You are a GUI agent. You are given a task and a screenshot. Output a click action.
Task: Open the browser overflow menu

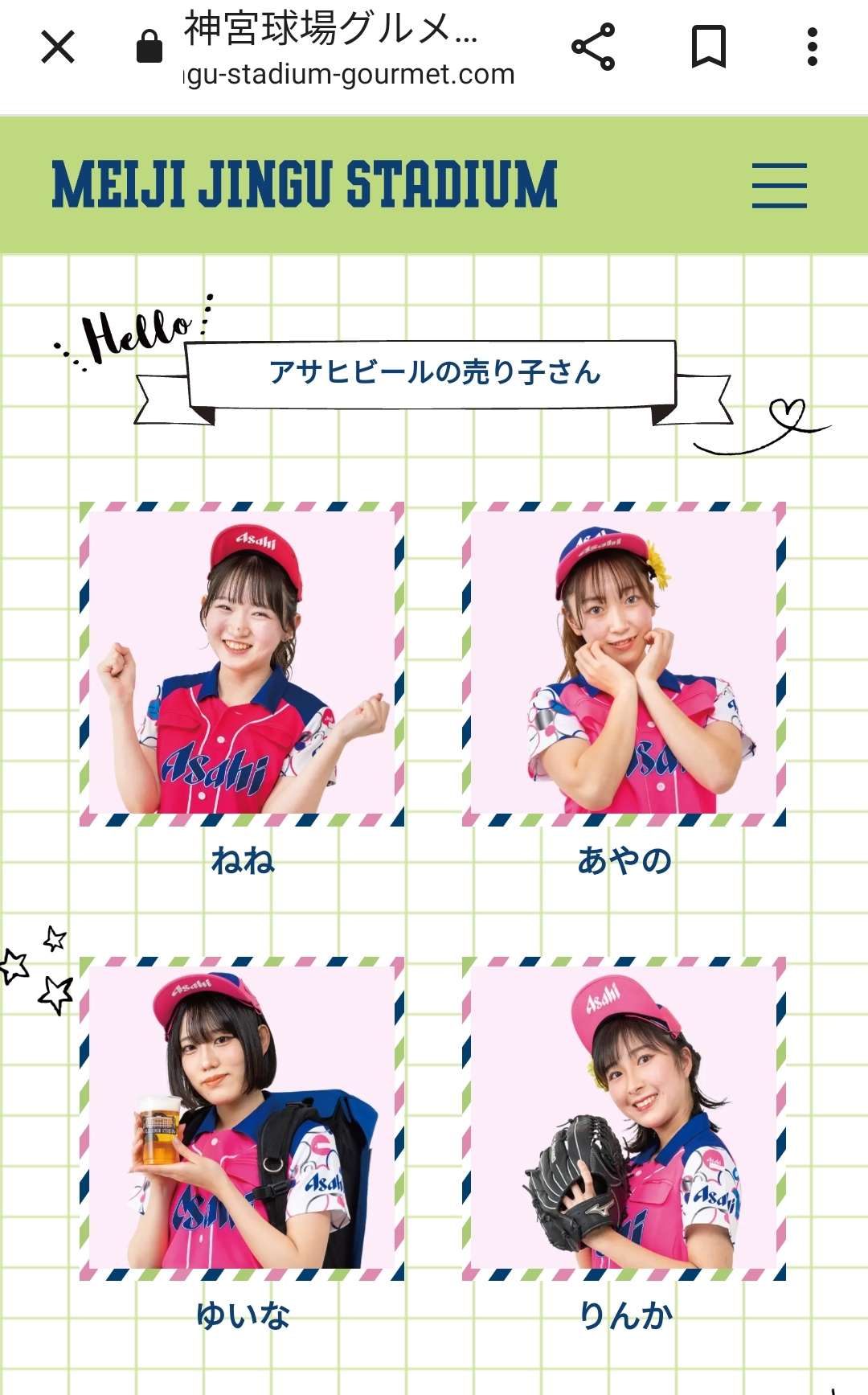[x=813, y=47]
